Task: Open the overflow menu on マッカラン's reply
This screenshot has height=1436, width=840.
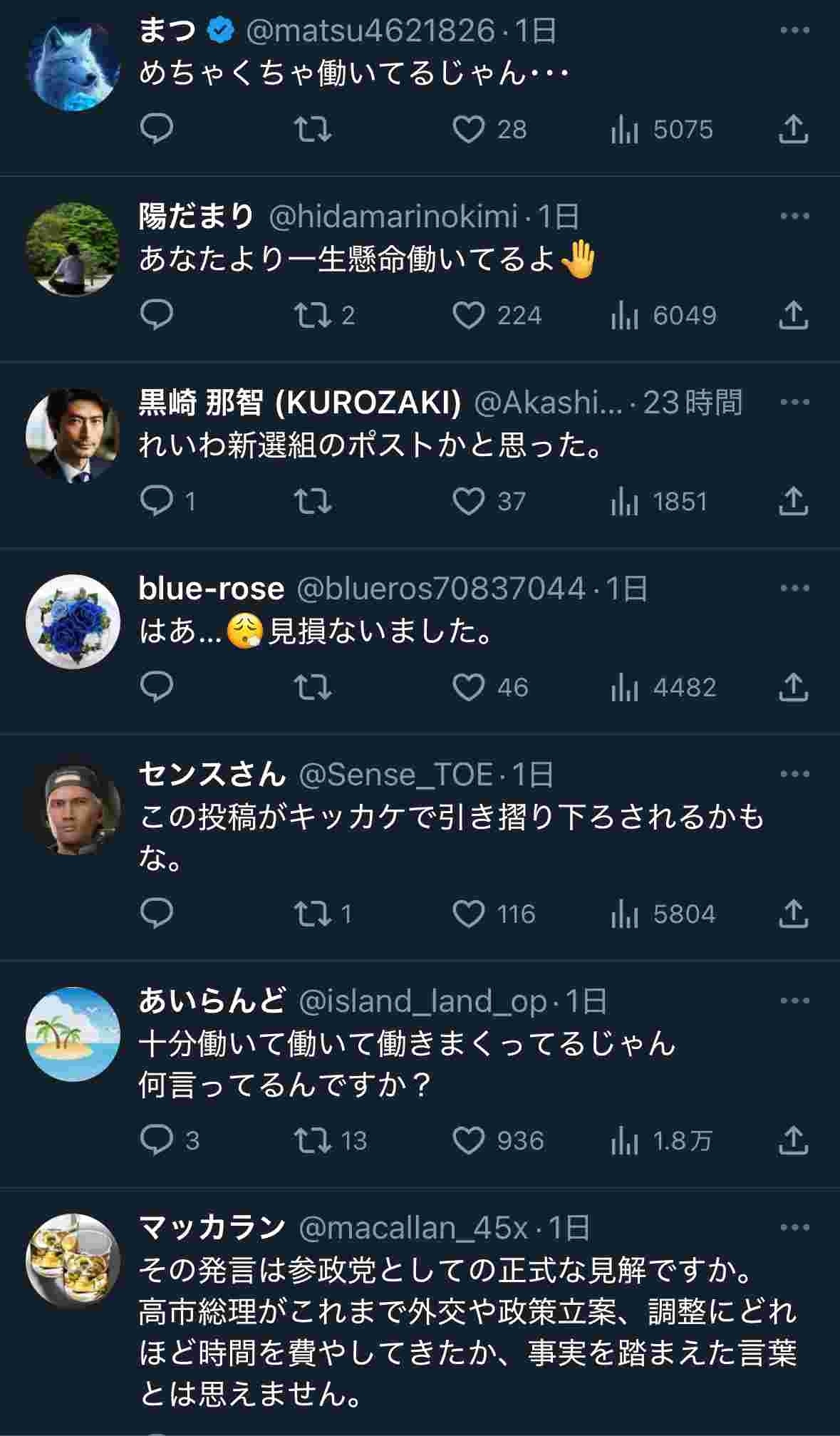Action: (794, 1228)
